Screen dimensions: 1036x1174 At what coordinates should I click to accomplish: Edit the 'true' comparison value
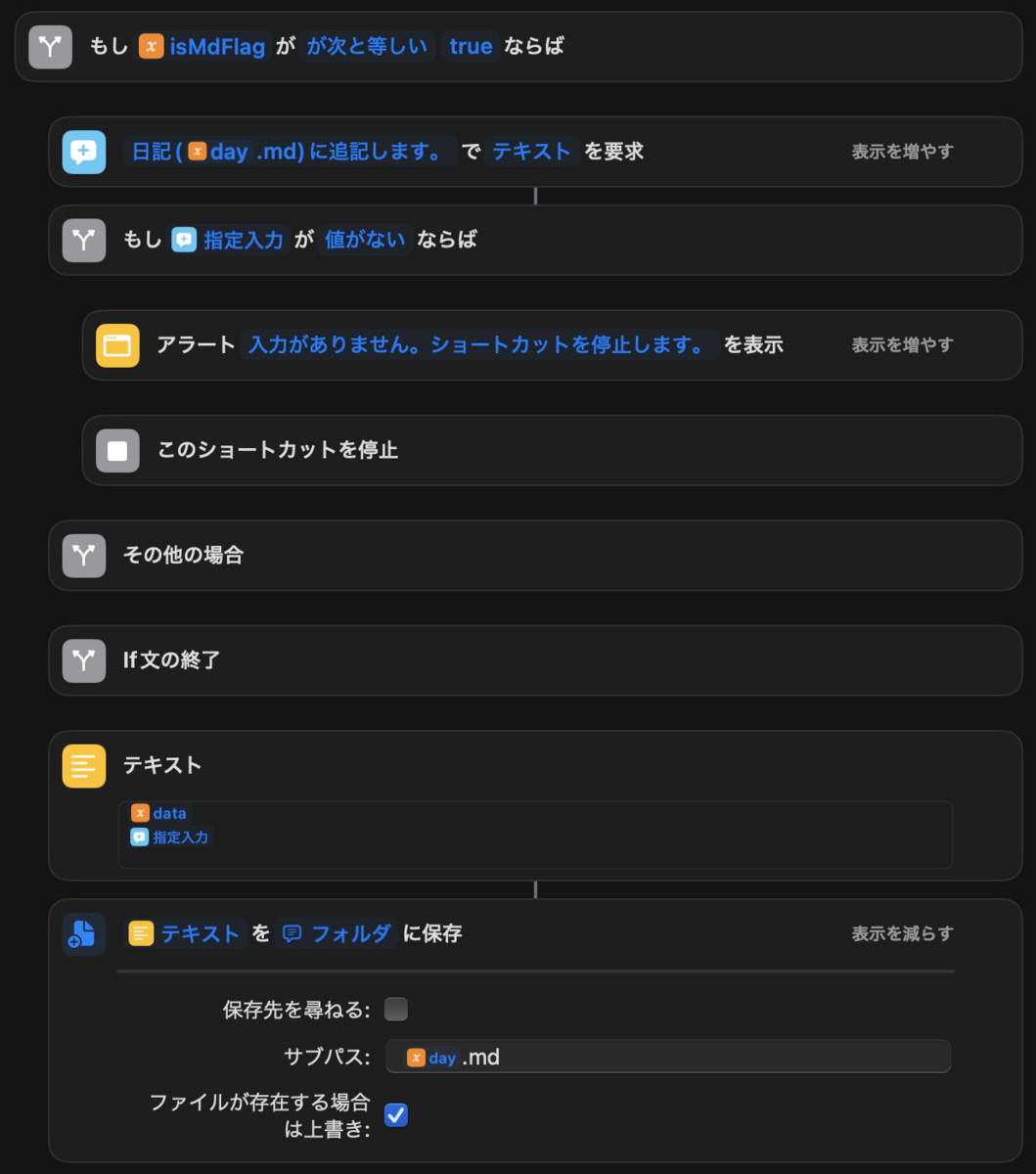471,46
